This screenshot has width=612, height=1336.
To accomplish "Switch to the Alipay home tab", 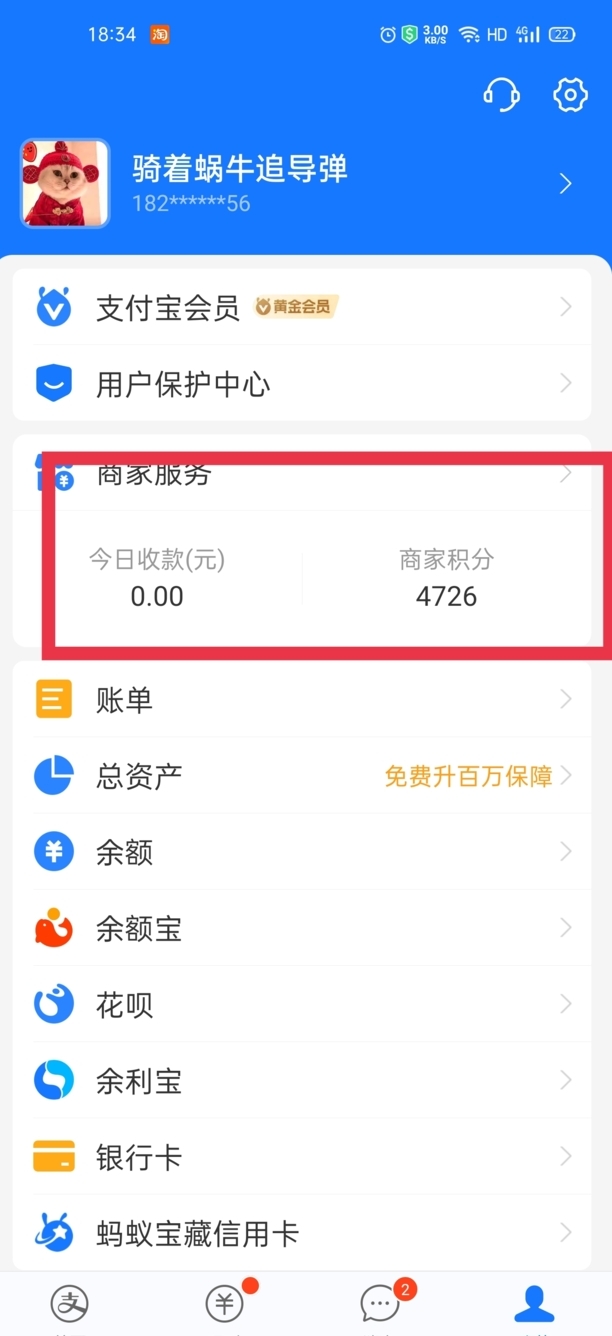I will pos(70,1304).
